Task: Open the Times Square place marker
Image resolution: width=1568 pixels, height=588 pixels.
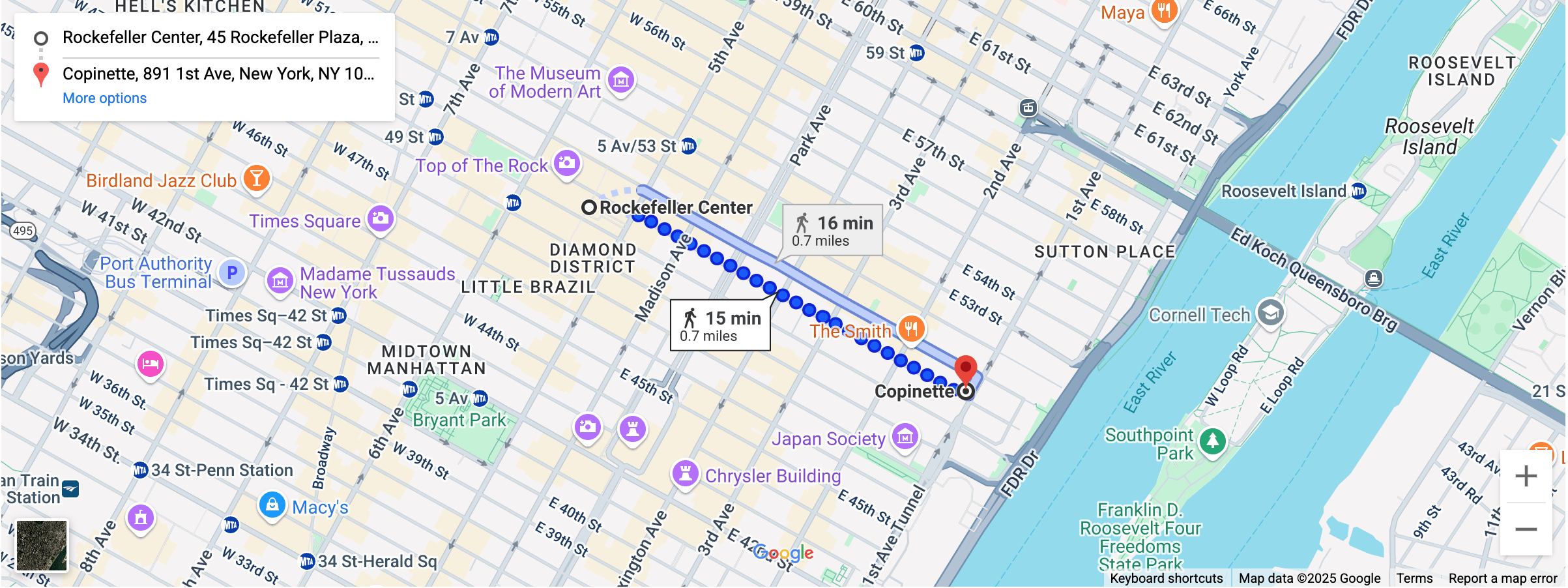Action: 380,219
